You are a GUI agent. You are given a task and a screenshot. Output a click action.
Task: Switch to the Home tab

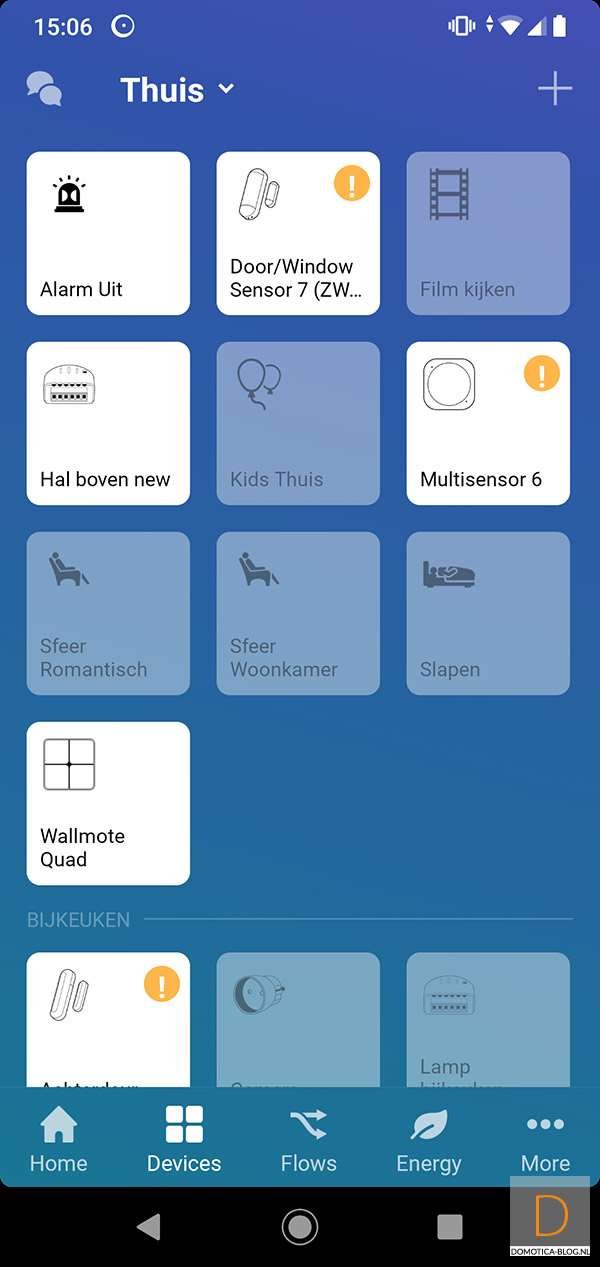tap(58, 1140)
